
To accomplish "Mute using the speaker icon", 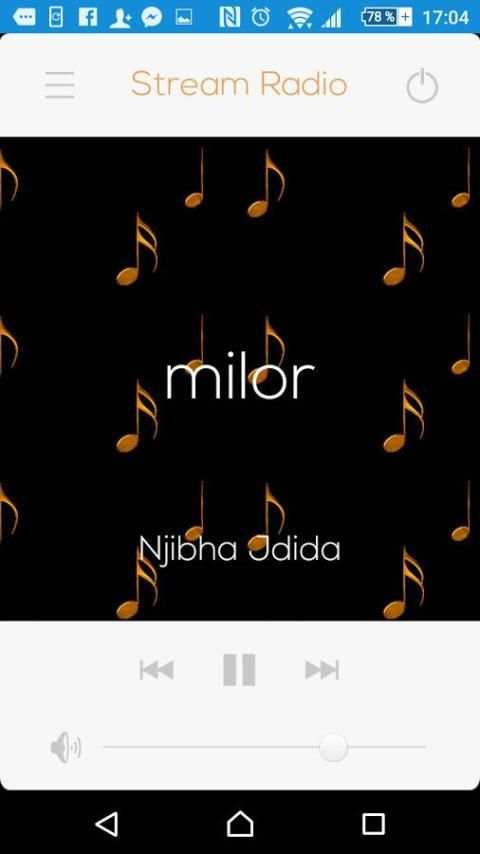I will point(66,747).
